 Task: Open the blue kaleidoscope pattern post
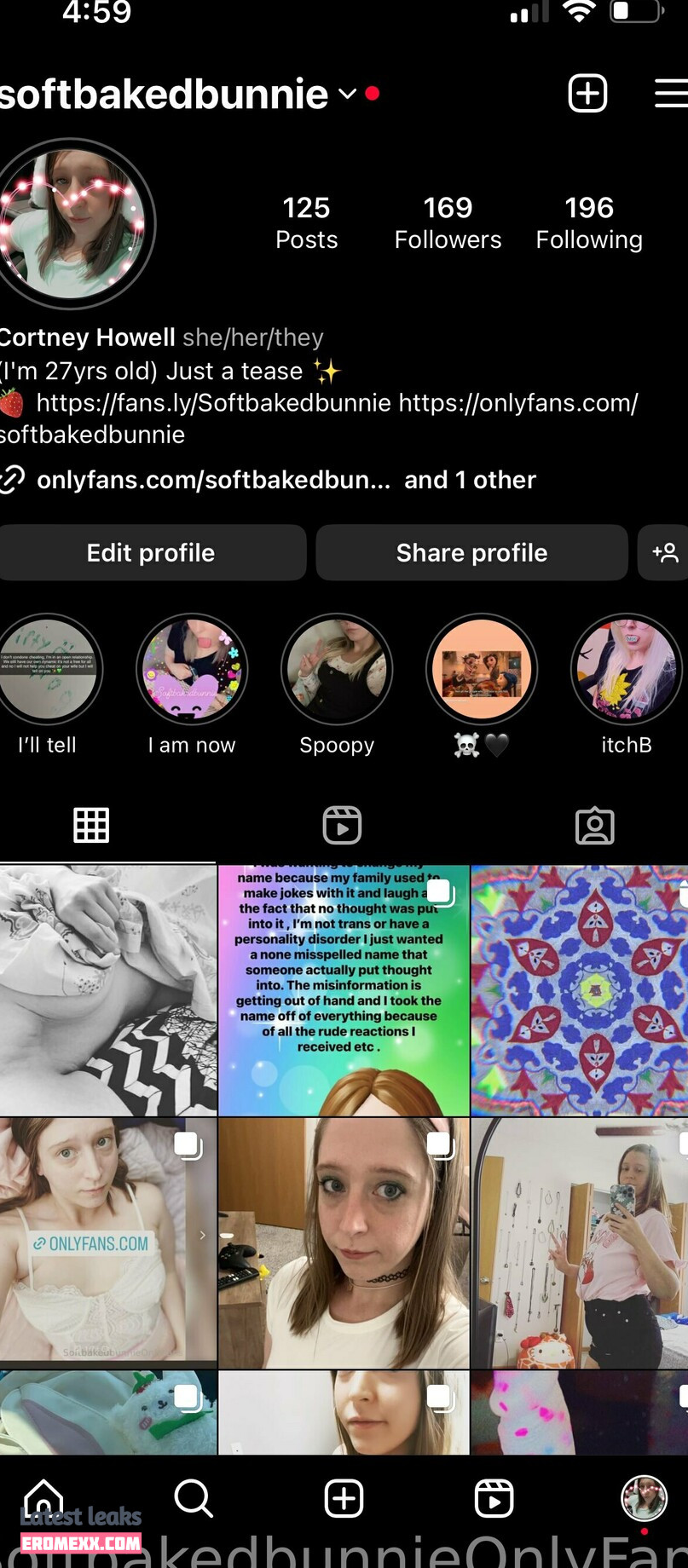(x=580, y=990)
